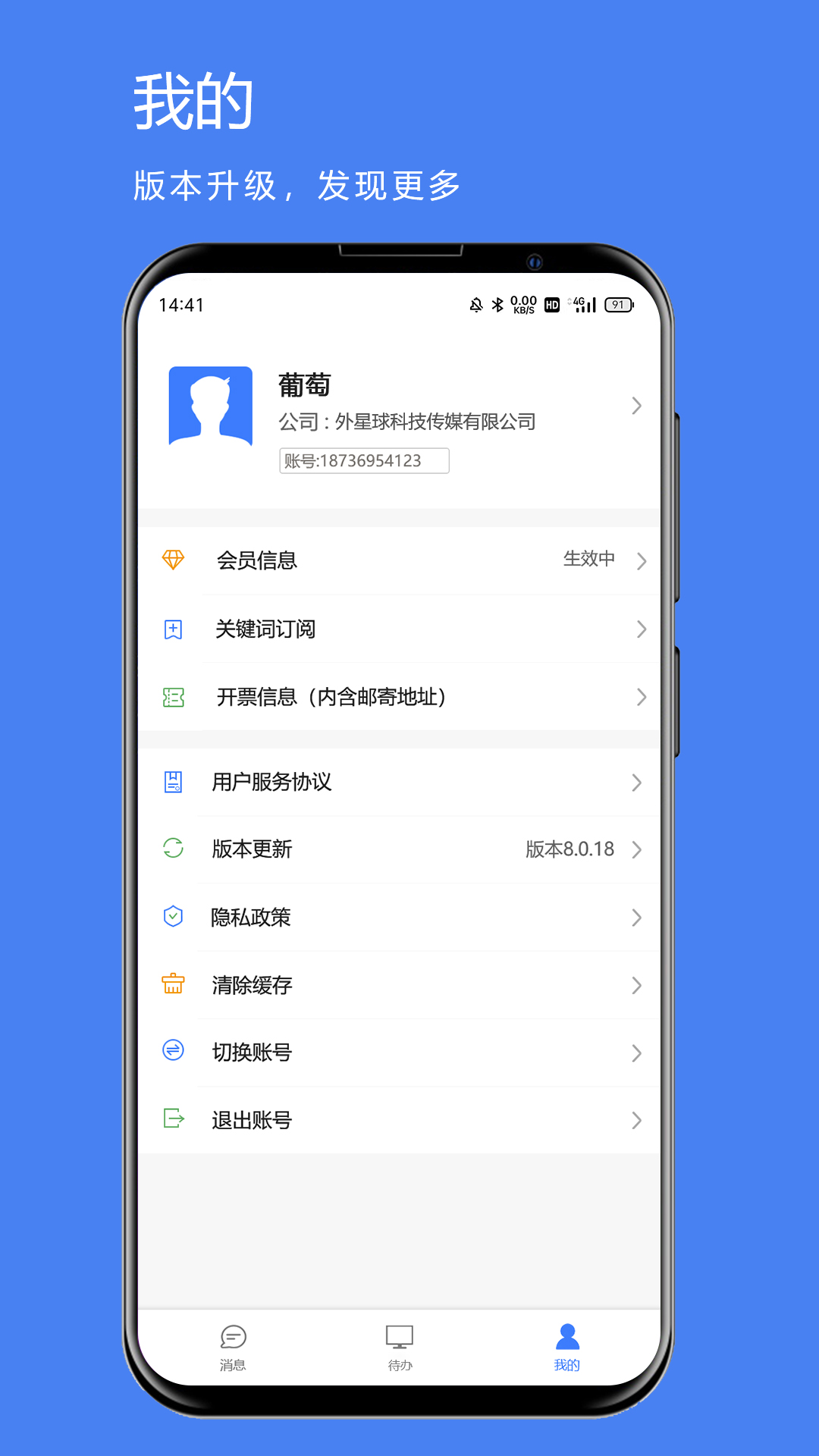Click the user service agreement document icon
Screen dimensions: 819x1456
(174, 783)
